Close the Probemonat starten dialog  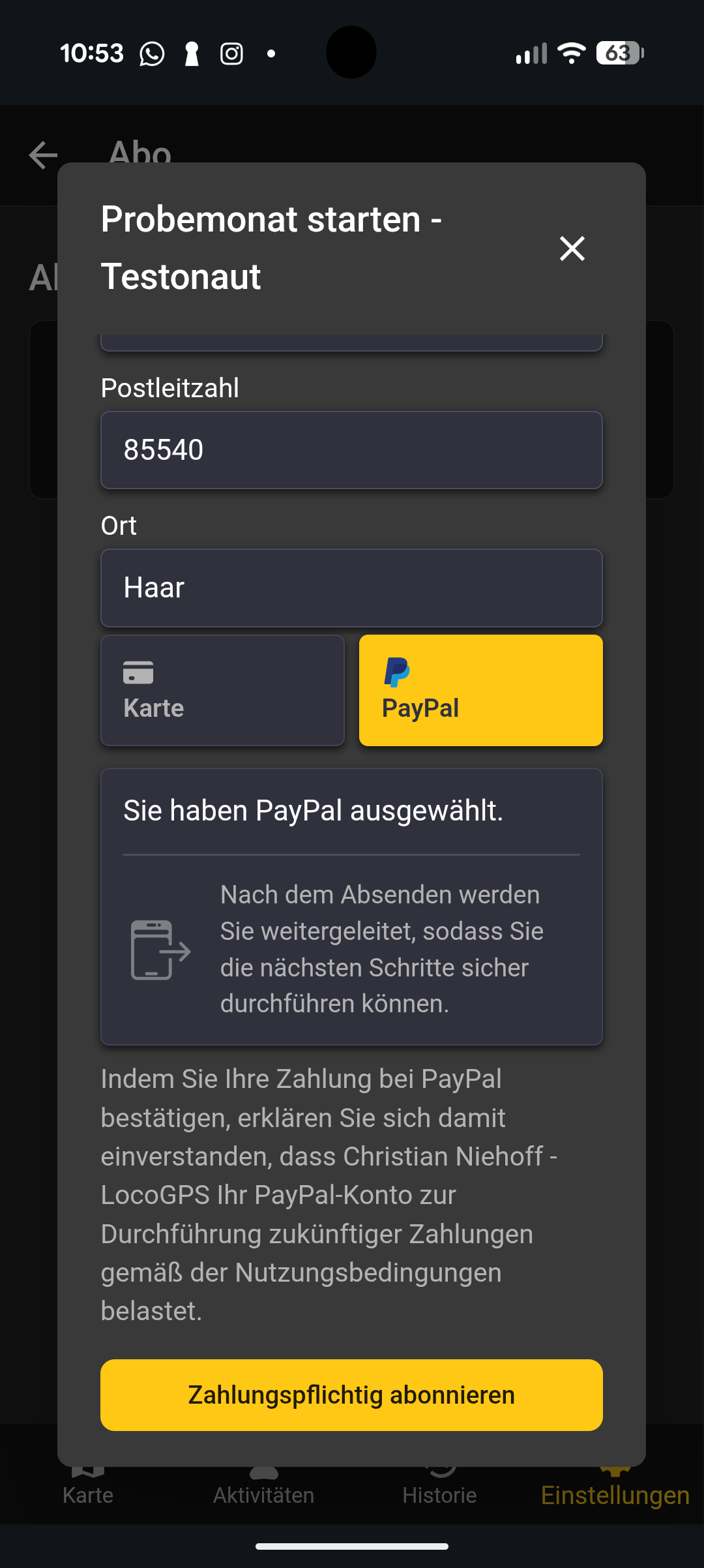(x=572, y=249)
